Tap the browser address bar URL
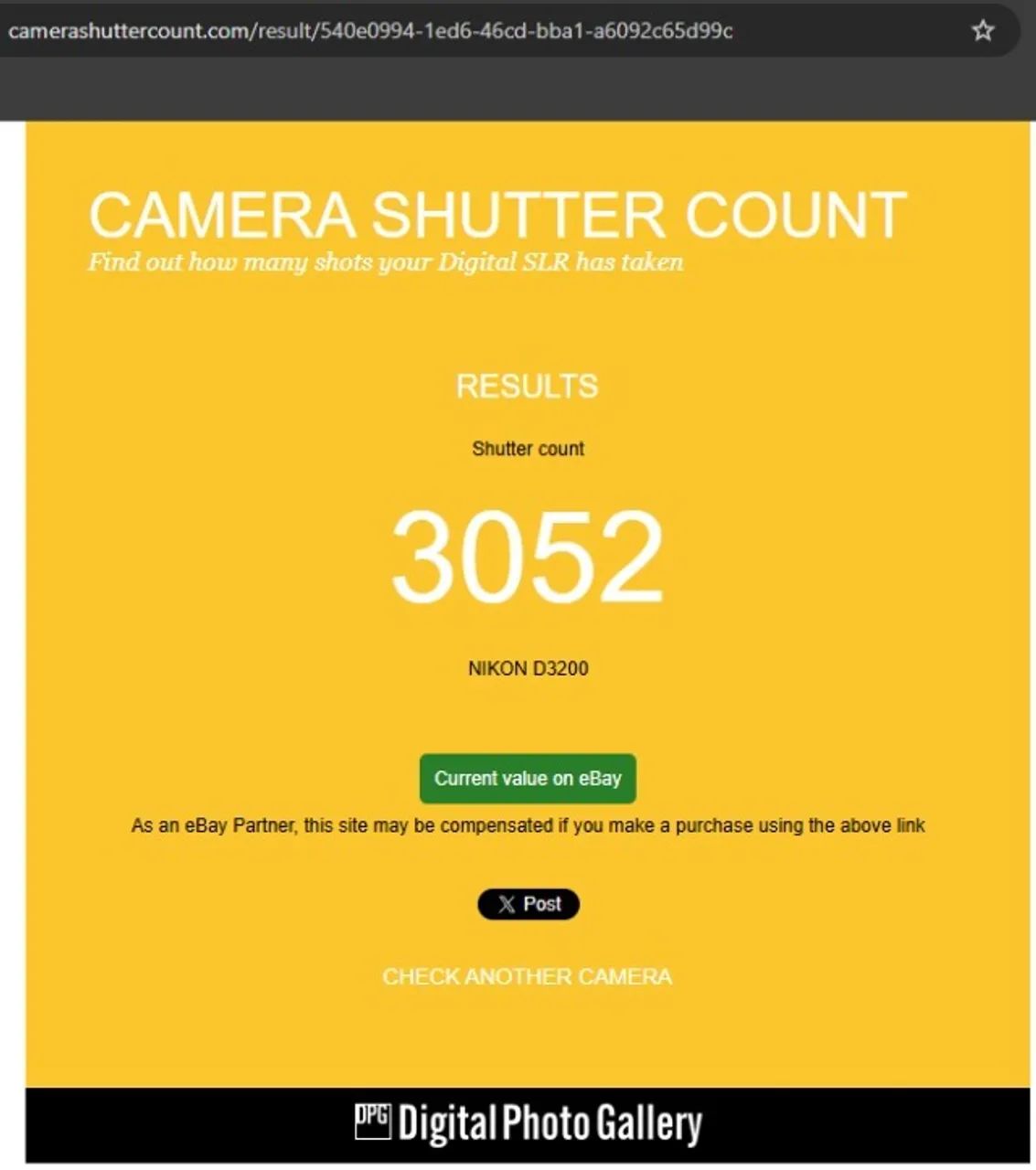The image size is (1036, 1170). tap(370, 31)
